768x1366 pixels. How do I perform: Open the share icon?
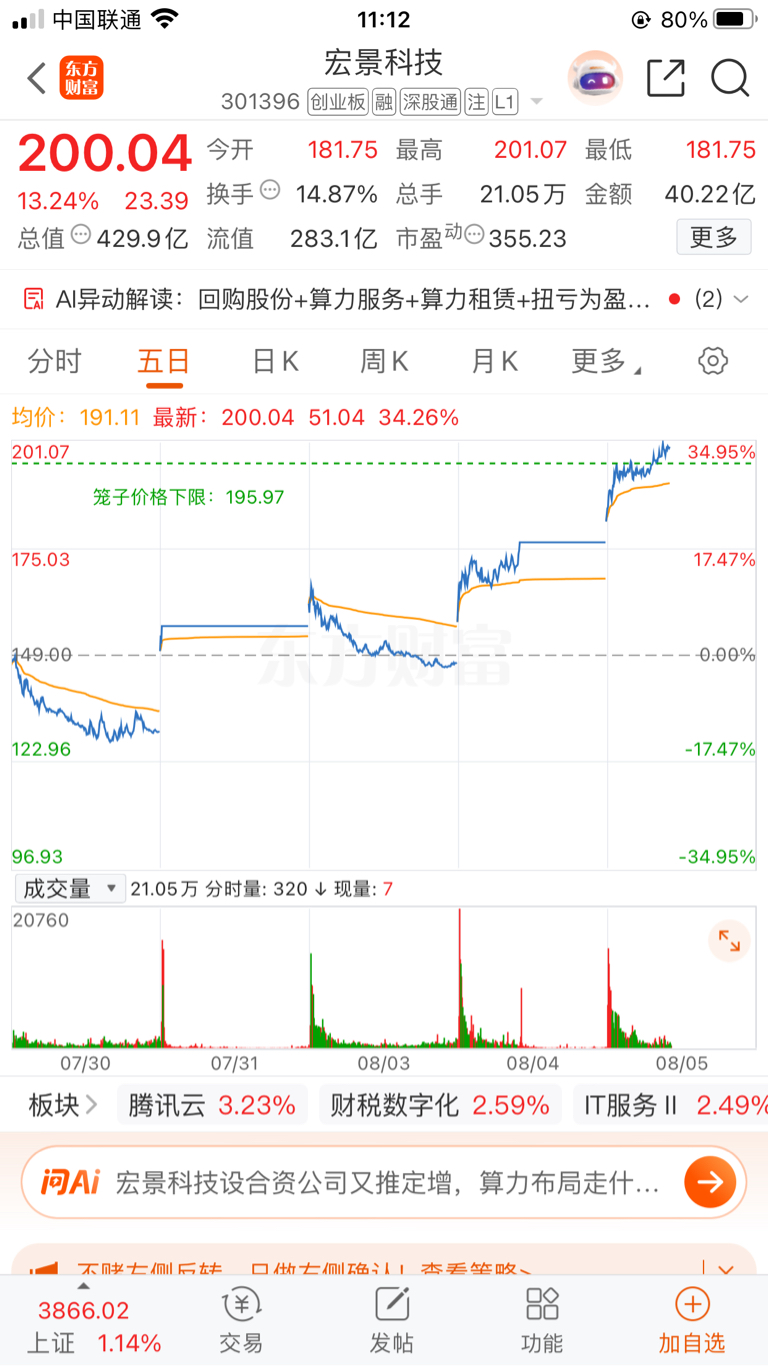pos(666,78)
